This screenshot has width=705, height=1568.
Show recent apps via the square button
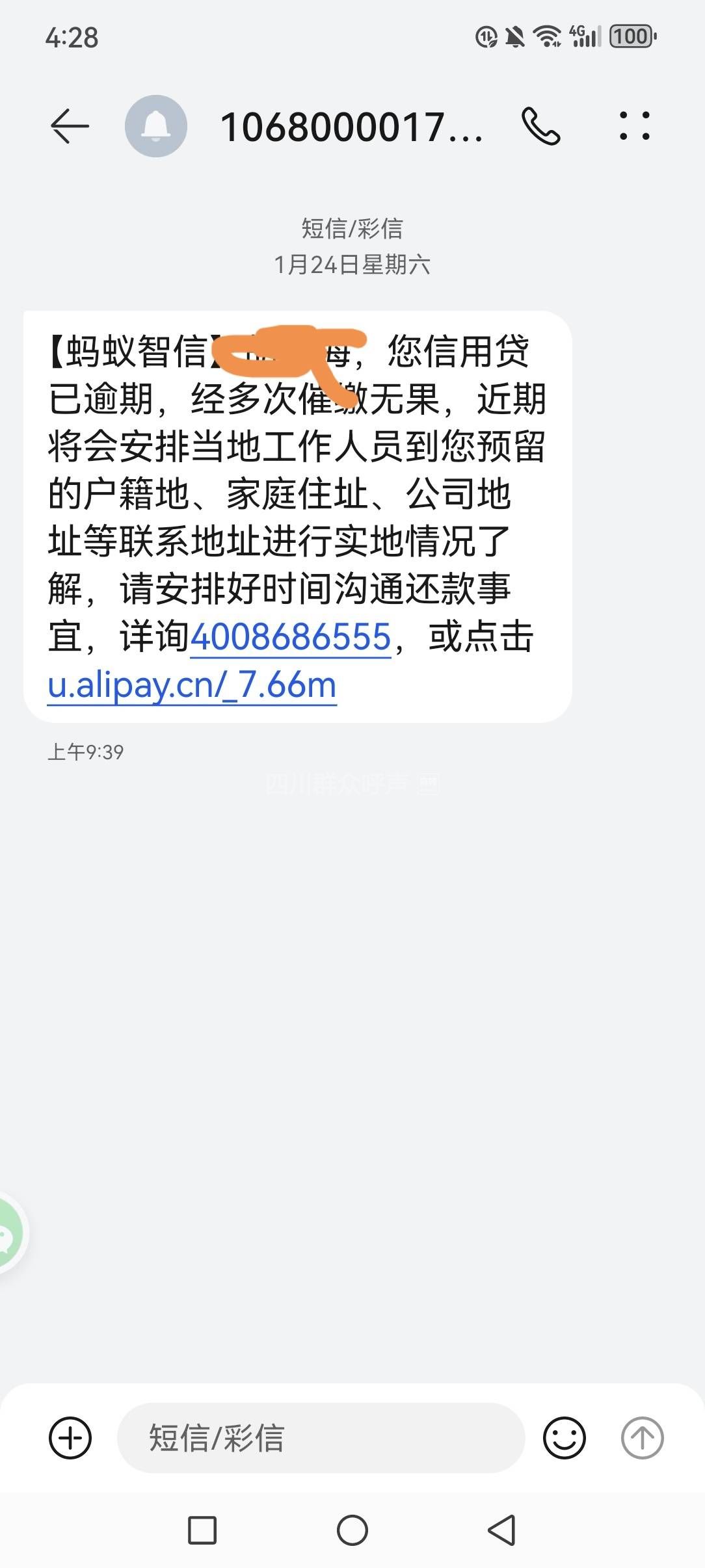click(x=202, y=1530)
